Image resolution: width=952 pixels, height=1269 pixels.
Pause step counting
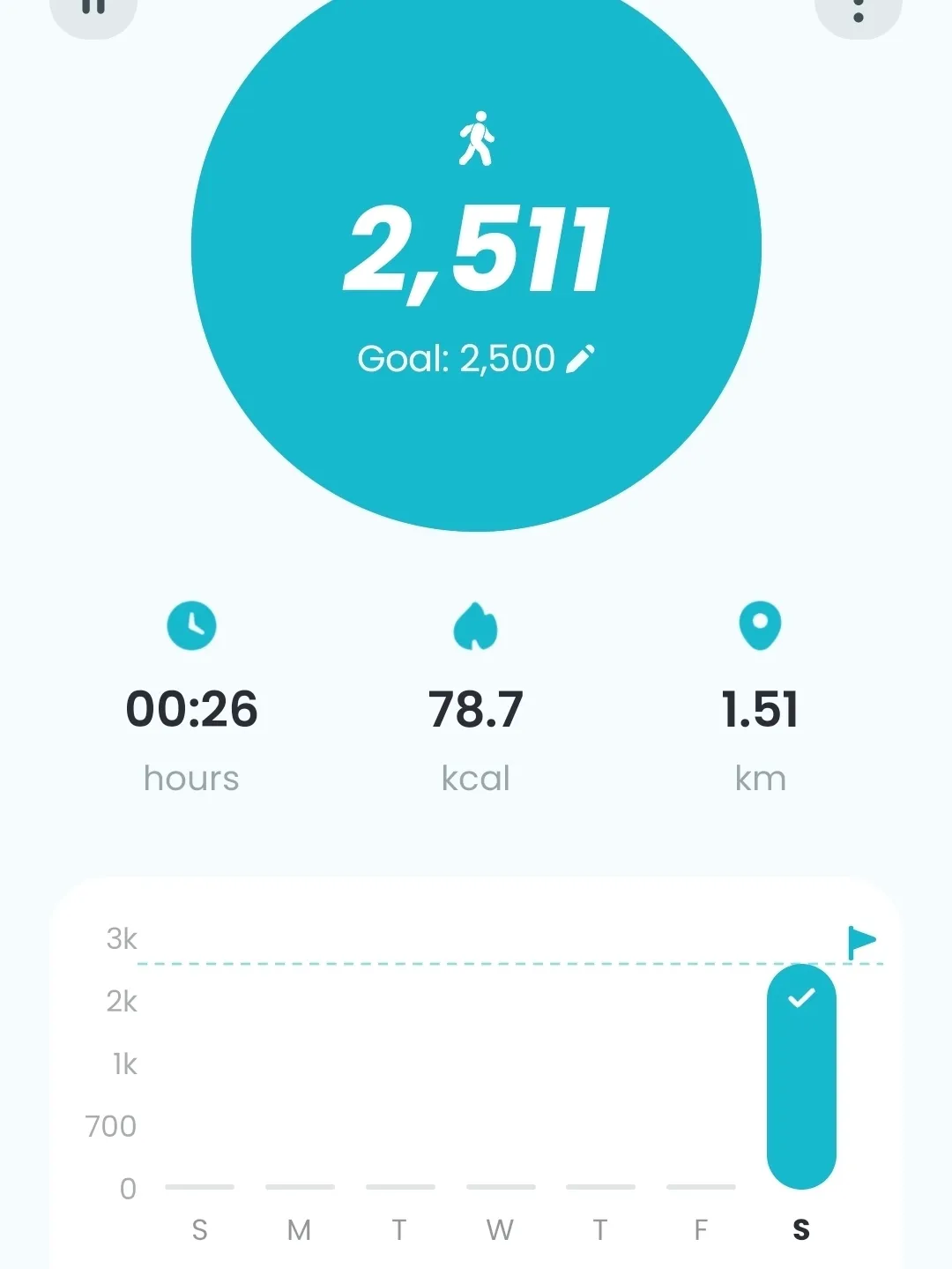coord(93,11)
